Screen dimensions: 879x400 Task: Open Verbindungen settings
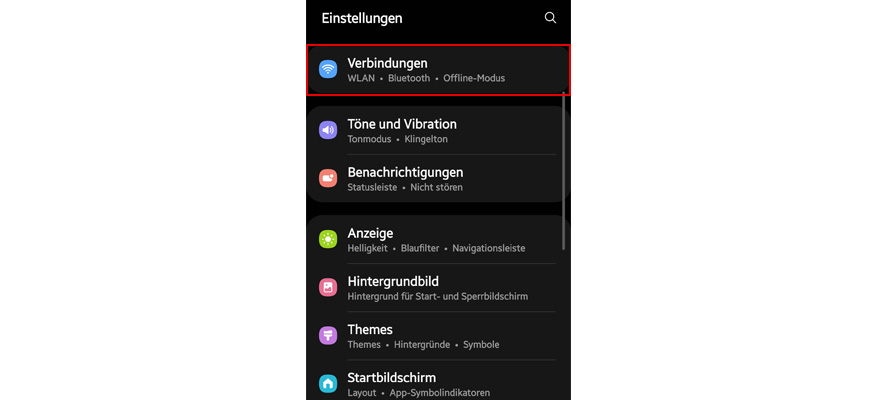click(438, 69)
